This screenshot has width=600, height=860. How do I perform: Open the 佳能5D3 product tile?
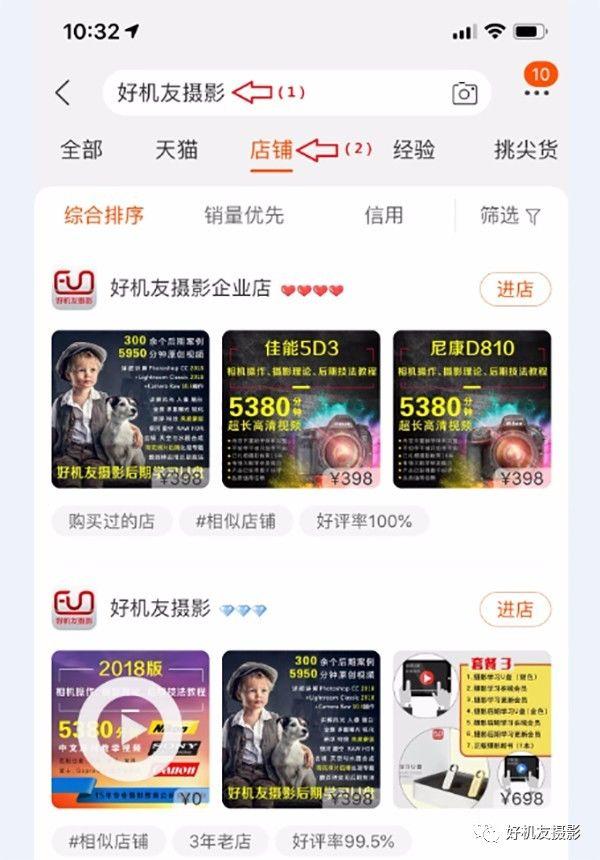[x=301, y=409]
